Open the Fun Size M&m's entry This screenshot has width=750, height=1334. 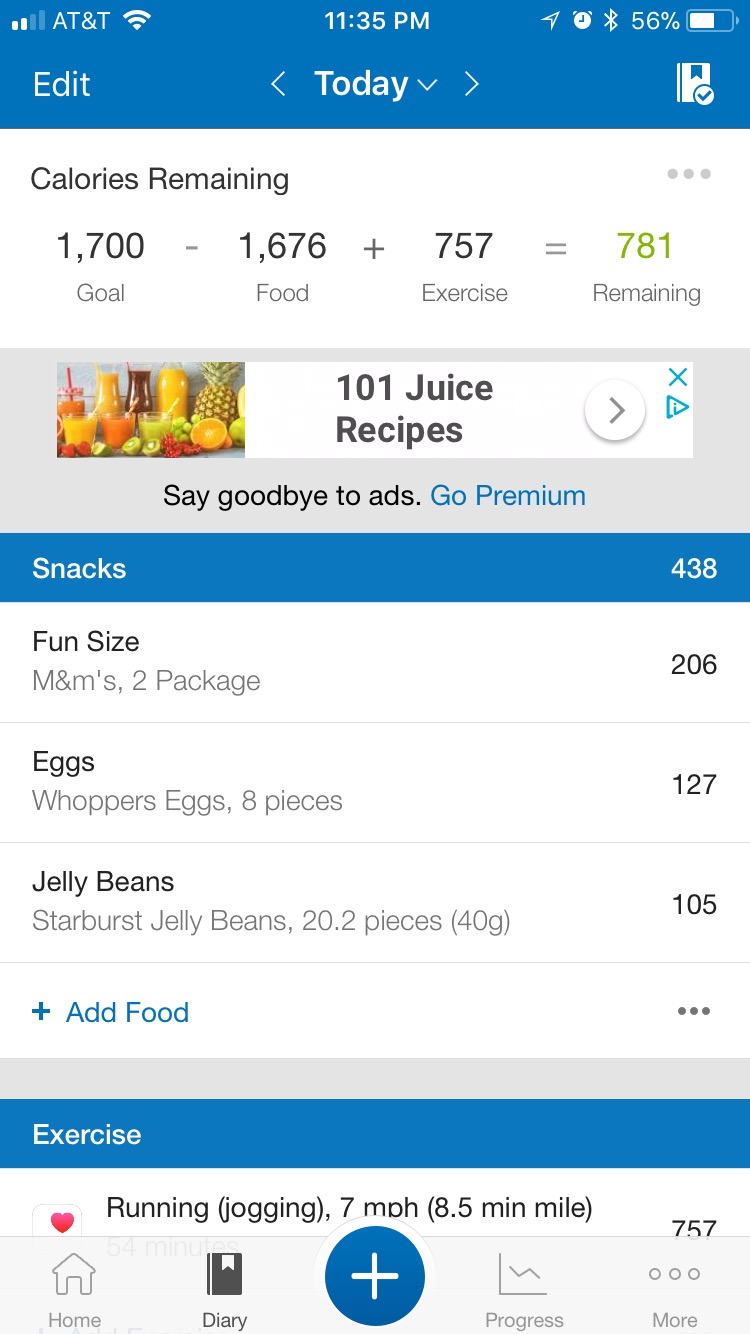[375, 662]
